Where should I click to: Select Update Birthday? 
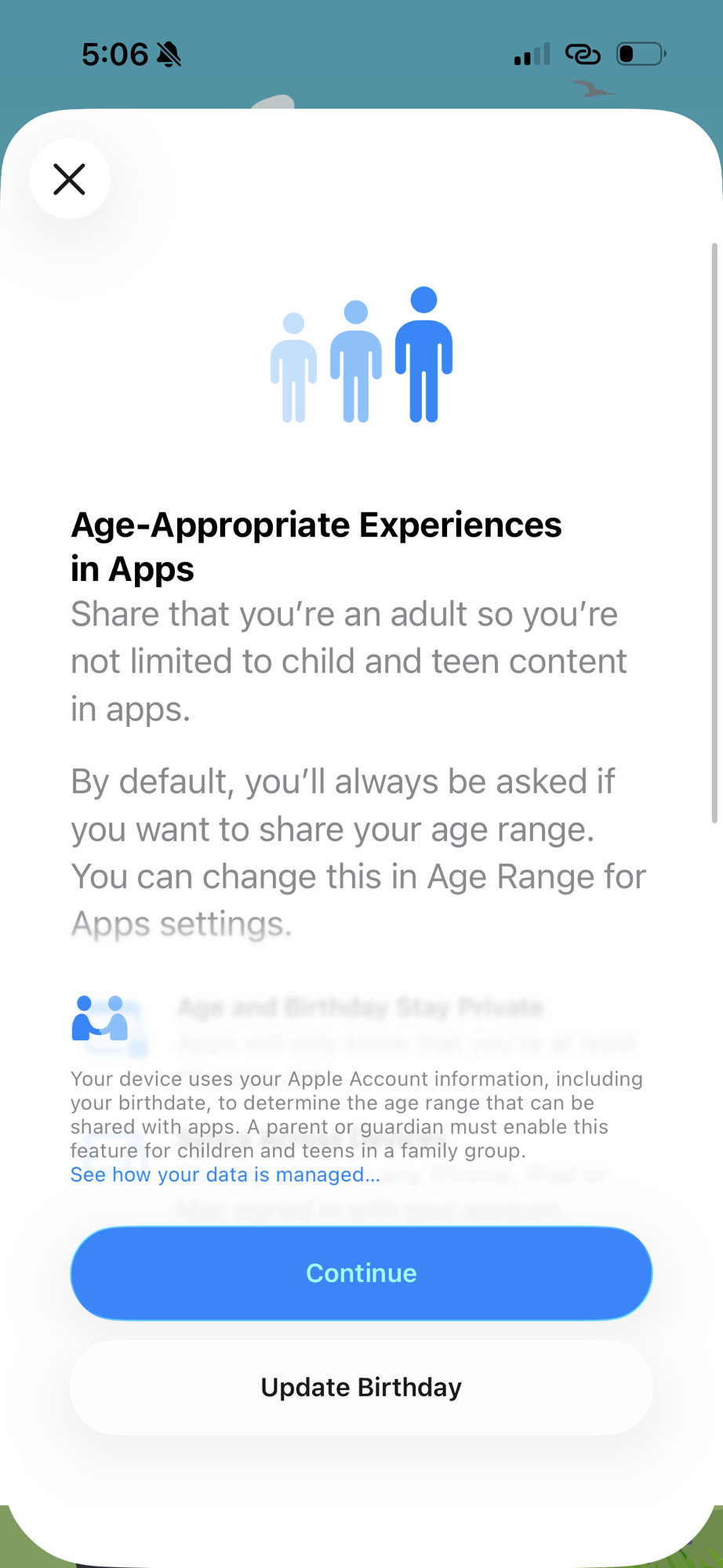click(x=361, y=1387)
